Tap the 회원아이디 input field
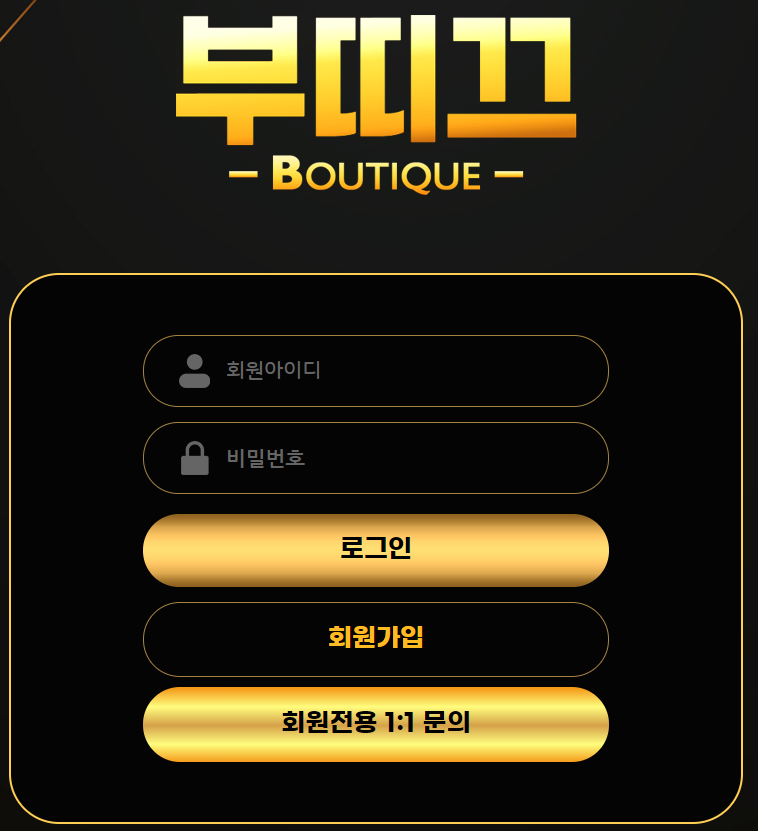This screenshot has height=831, width=758. [400, 371]
